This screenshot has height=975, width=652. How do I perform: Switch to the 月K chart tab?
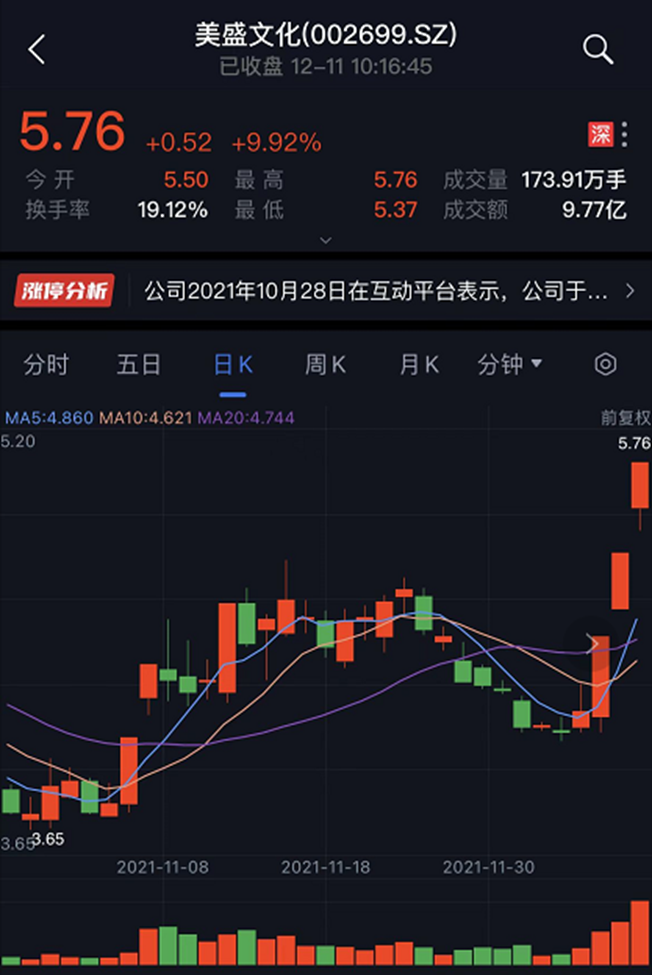pos(419,365)
